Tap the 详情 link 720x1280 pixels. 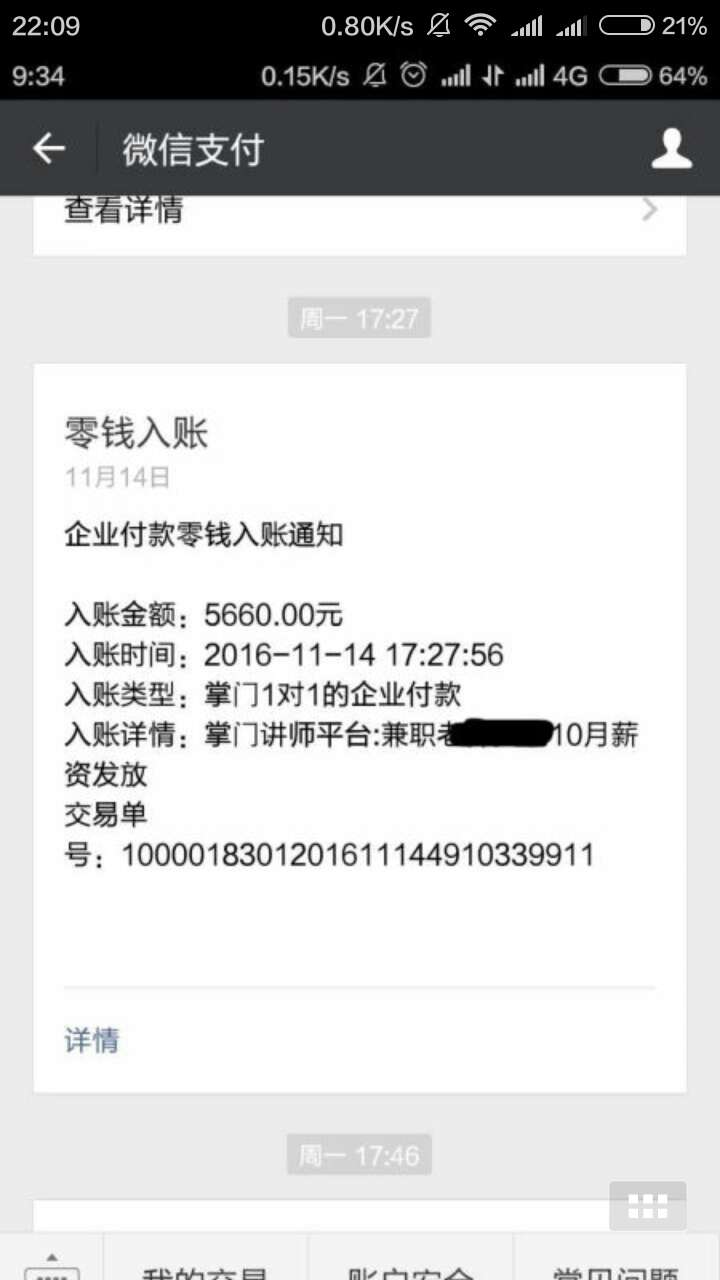pos(92,1040)
